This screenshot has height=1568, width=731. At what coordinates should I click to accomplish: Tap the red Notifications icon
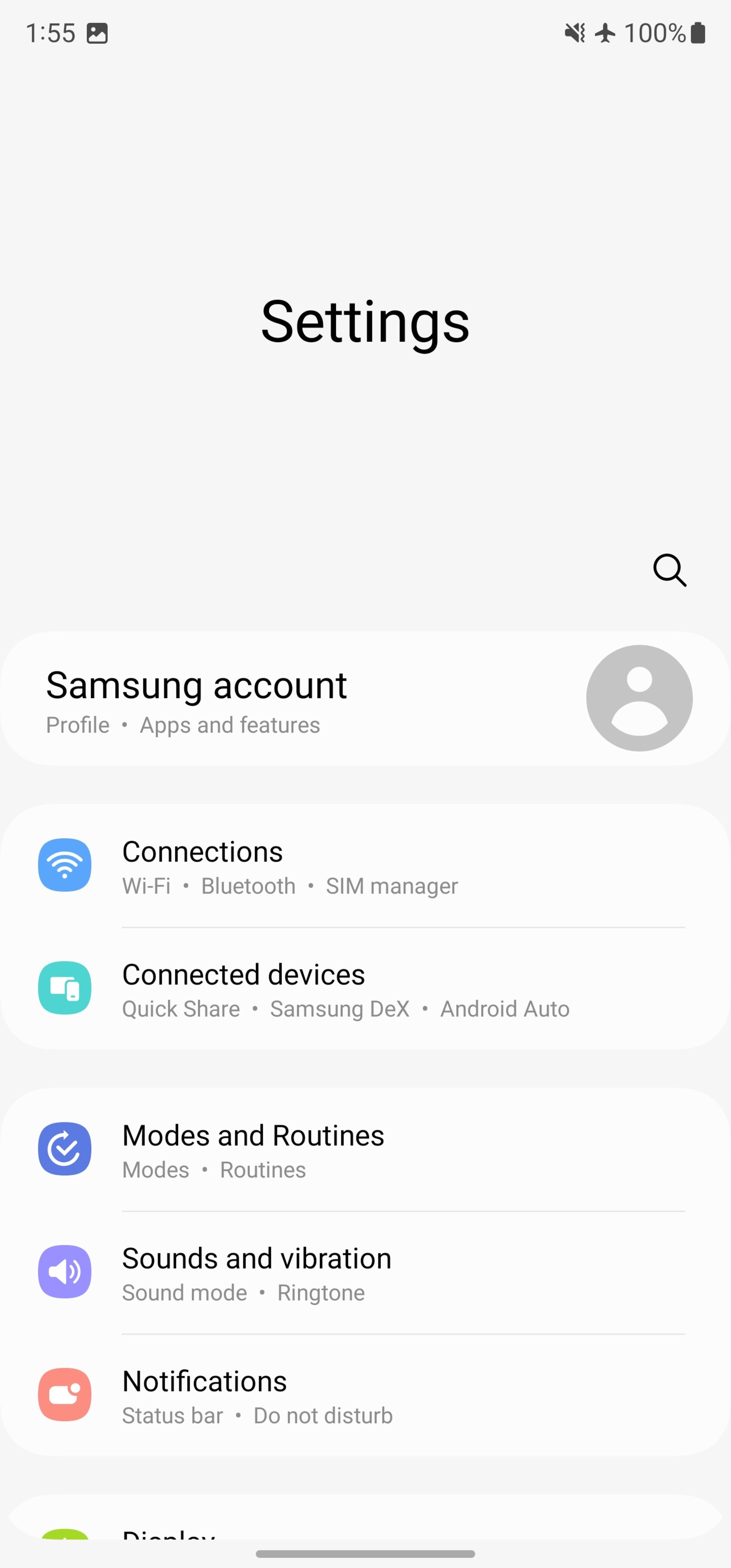coord(64,1395)
